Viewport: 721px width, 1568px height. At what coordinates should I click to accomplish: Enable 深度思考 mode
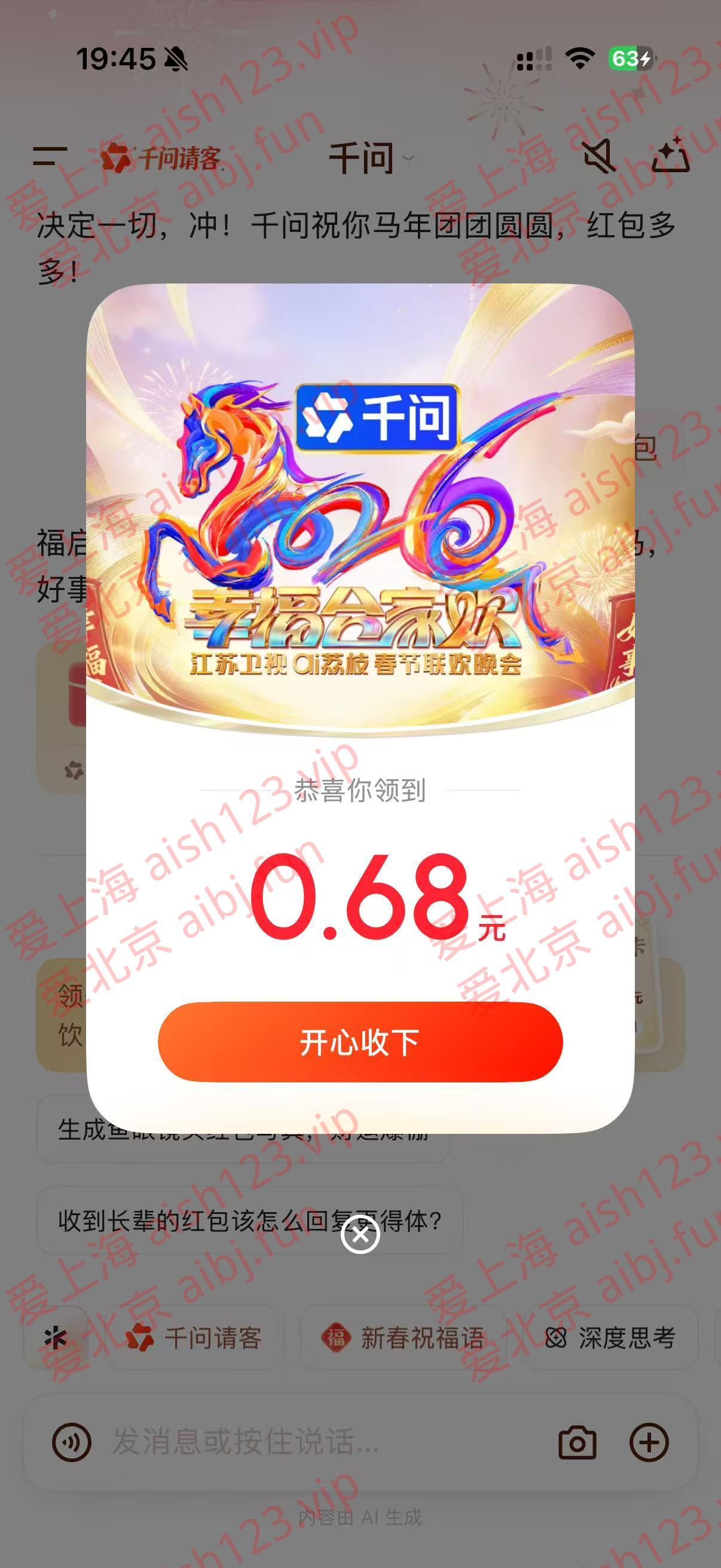pyautogui.click(x=611, y=1338)
